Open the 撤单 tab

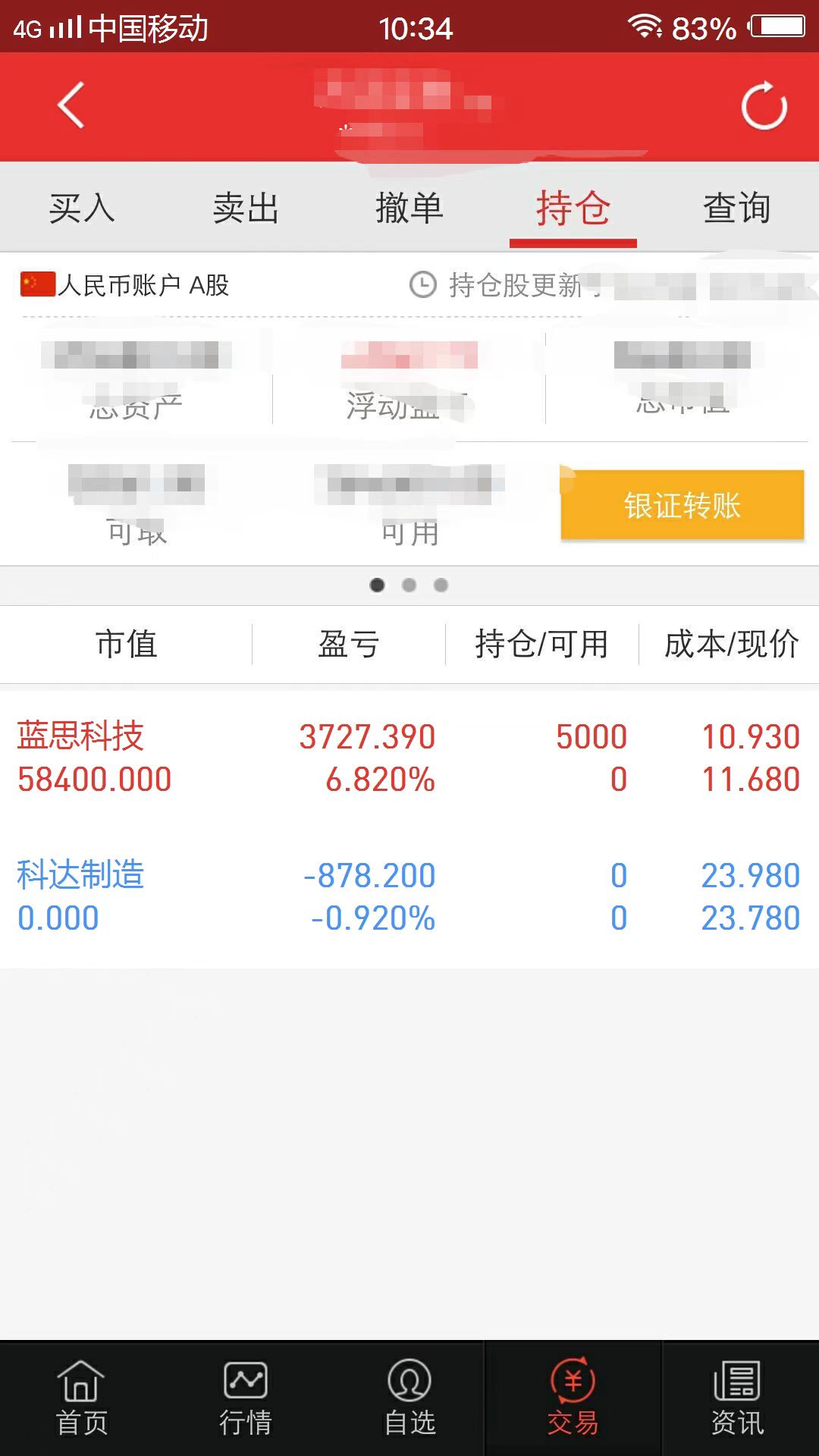pos(409,208)
